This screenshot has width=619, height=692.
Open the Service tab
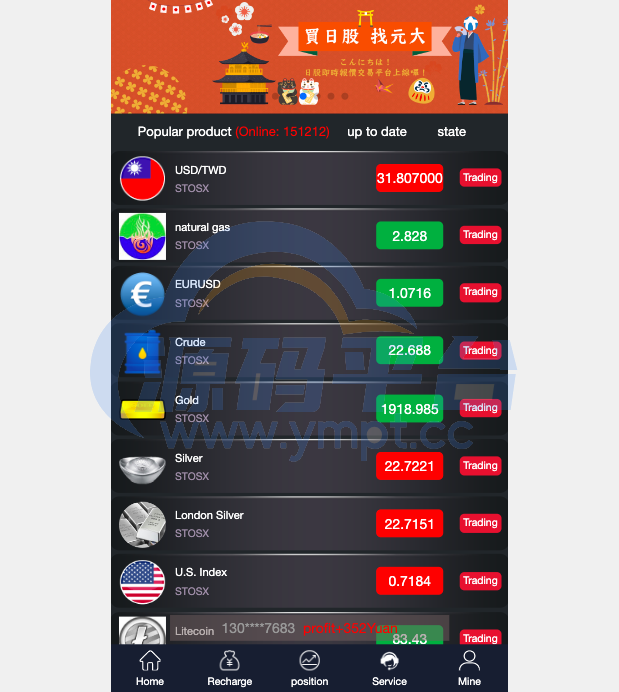coord(389,668)
